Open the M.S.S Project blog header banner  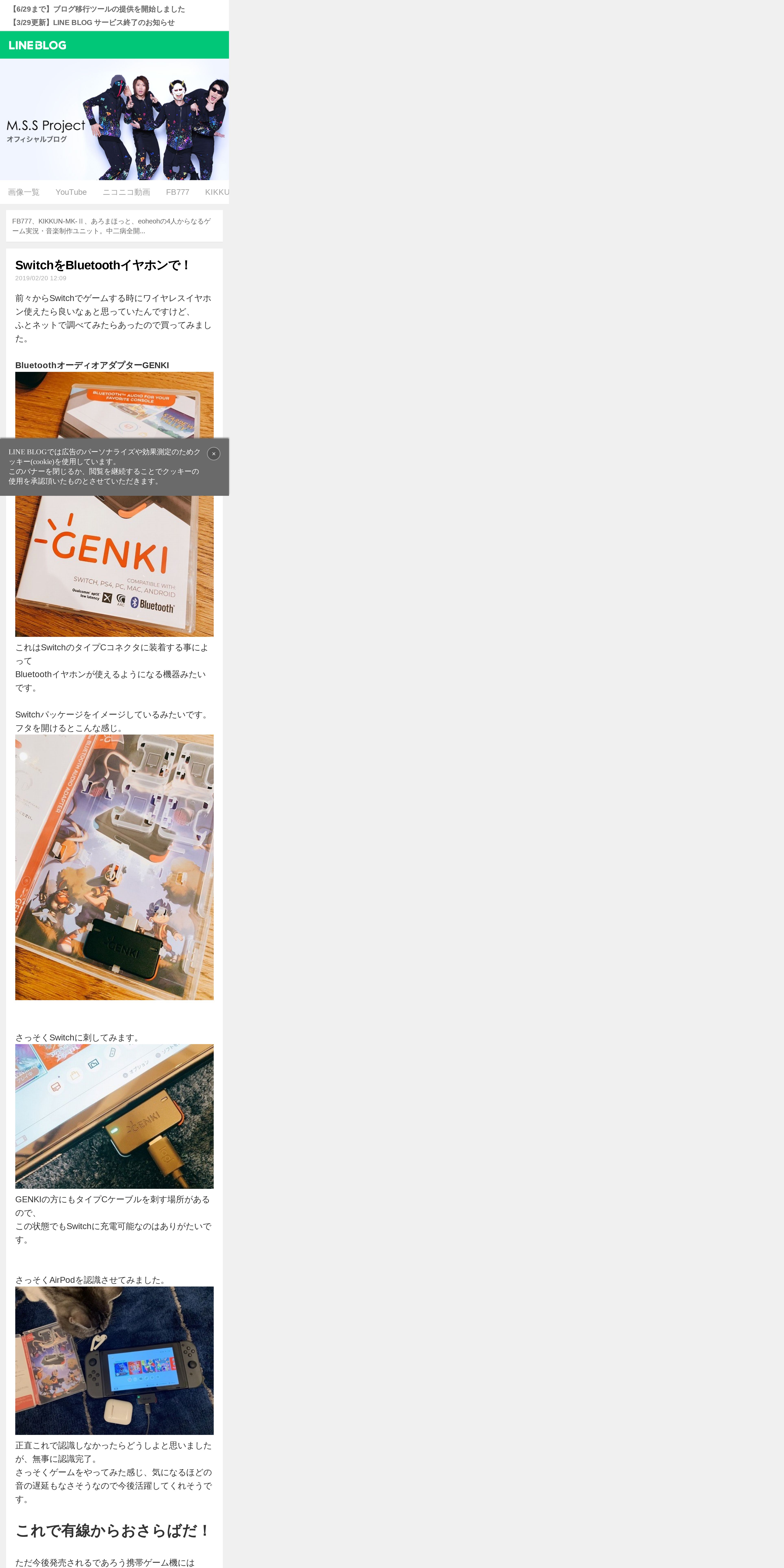(x=114, y=119)
